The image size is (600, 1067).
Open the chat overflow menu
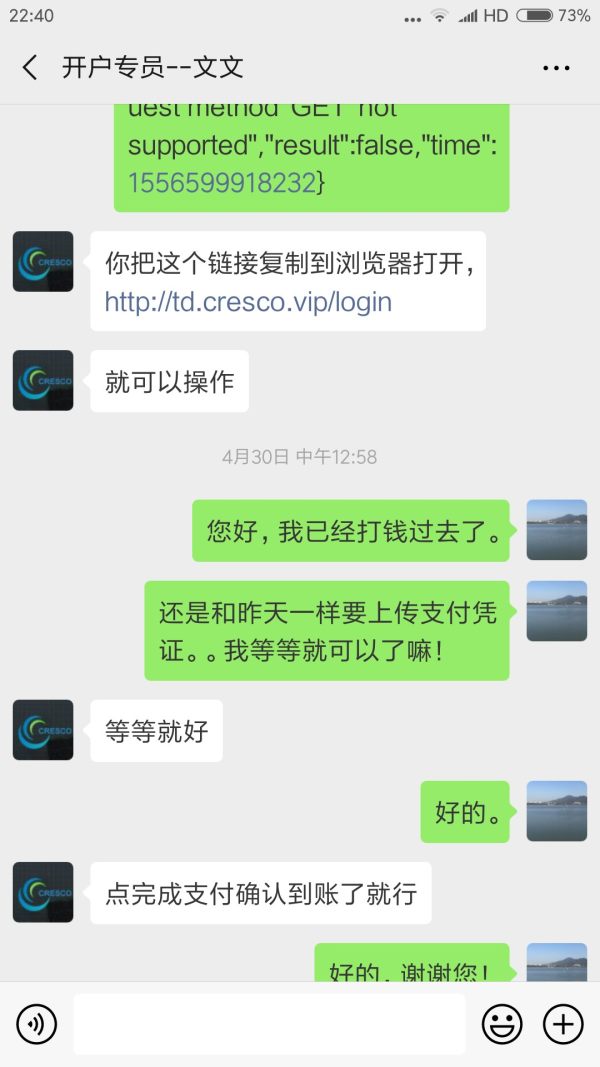556,67
